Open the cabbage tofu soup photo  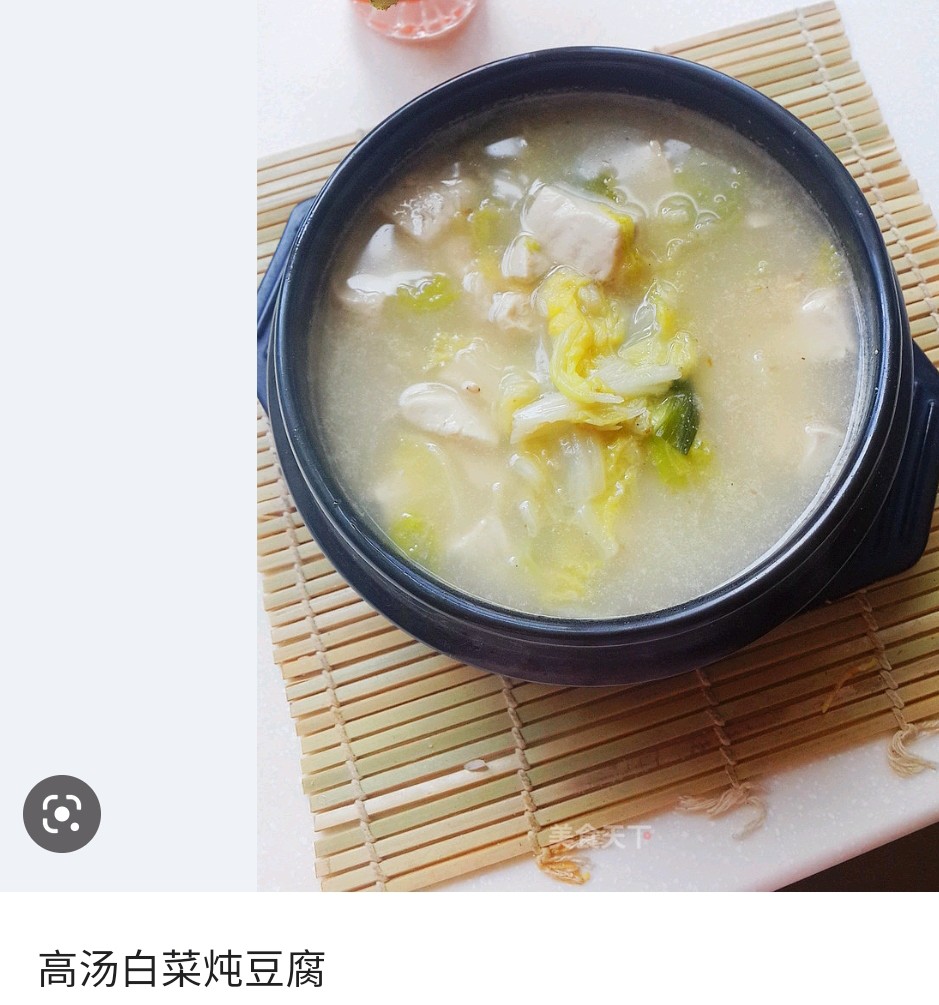pyautogui.click(x=597, y=445)
